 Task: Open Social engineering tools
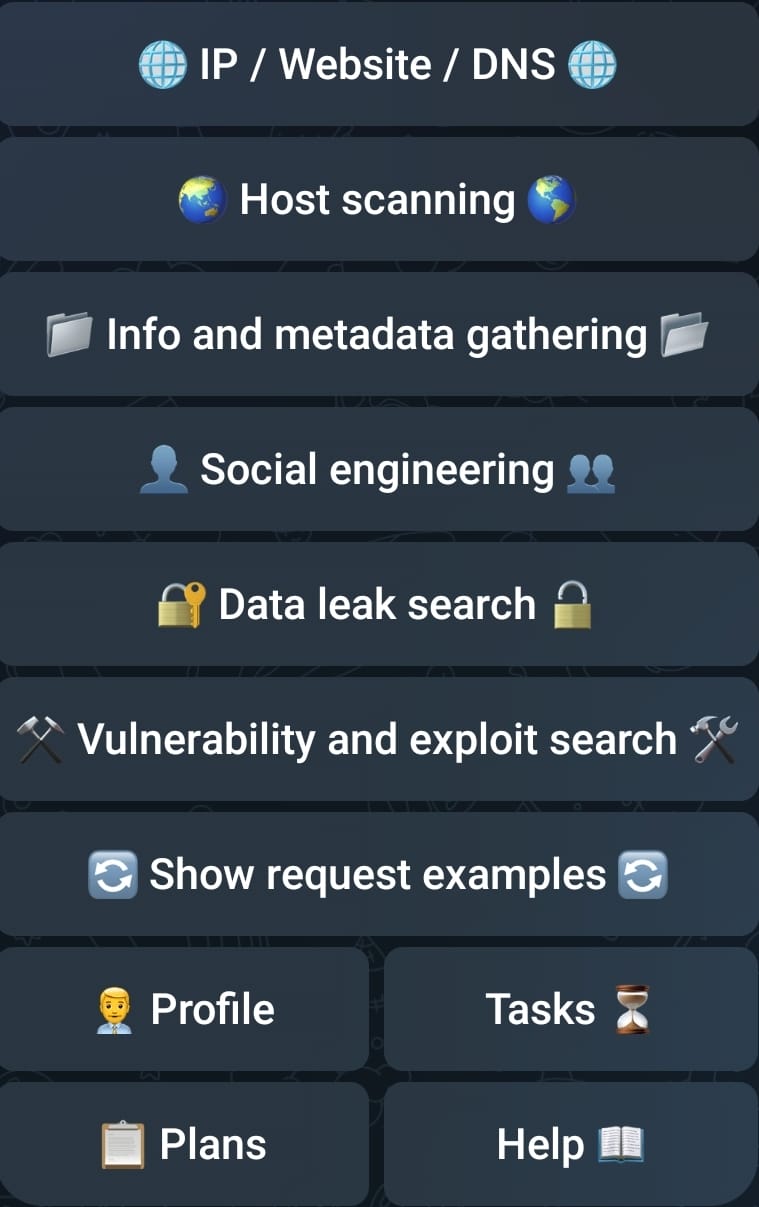[x=380, y=468]
